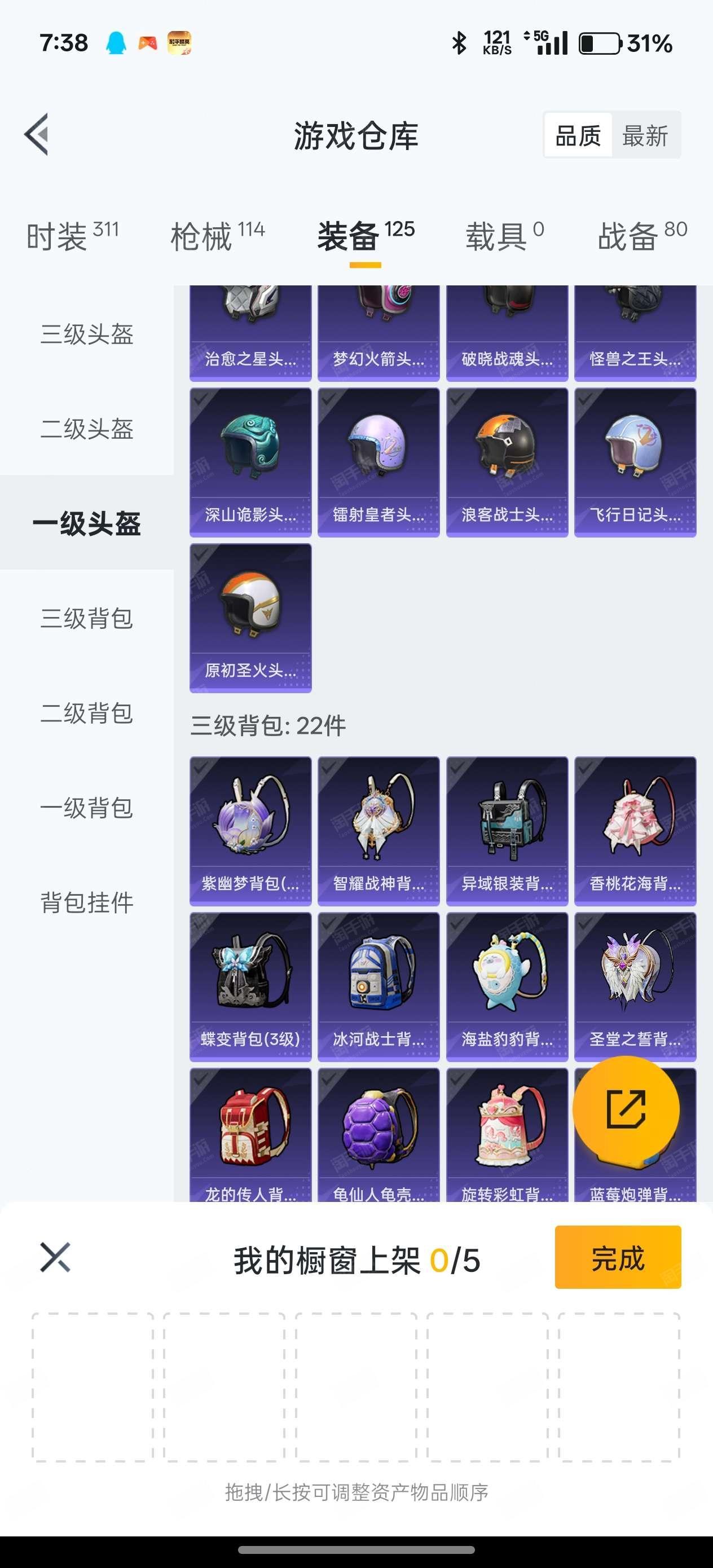Select the 原初圣火头盔 item

[250, 617]
